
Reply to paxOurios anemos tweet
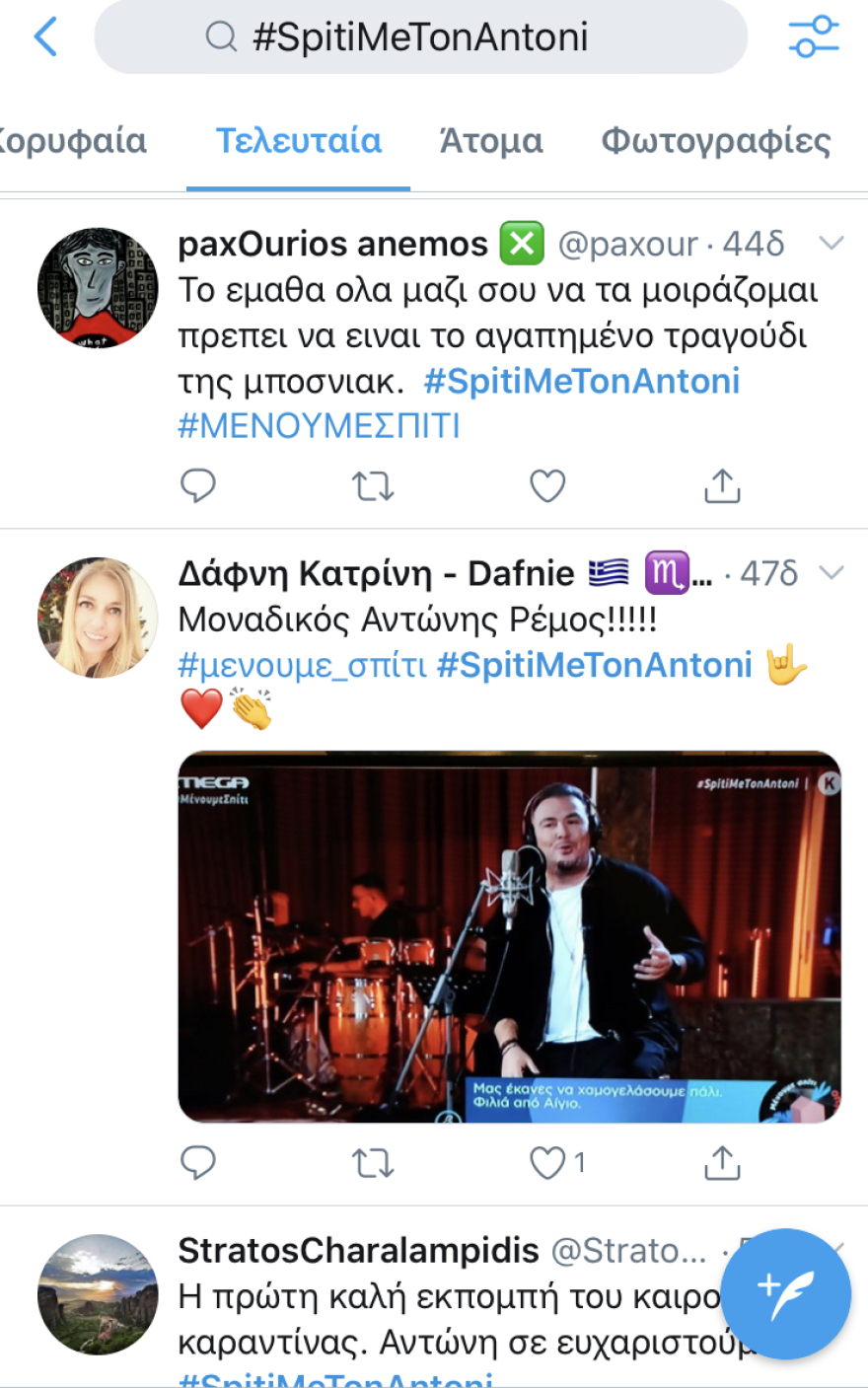[199, 484]
